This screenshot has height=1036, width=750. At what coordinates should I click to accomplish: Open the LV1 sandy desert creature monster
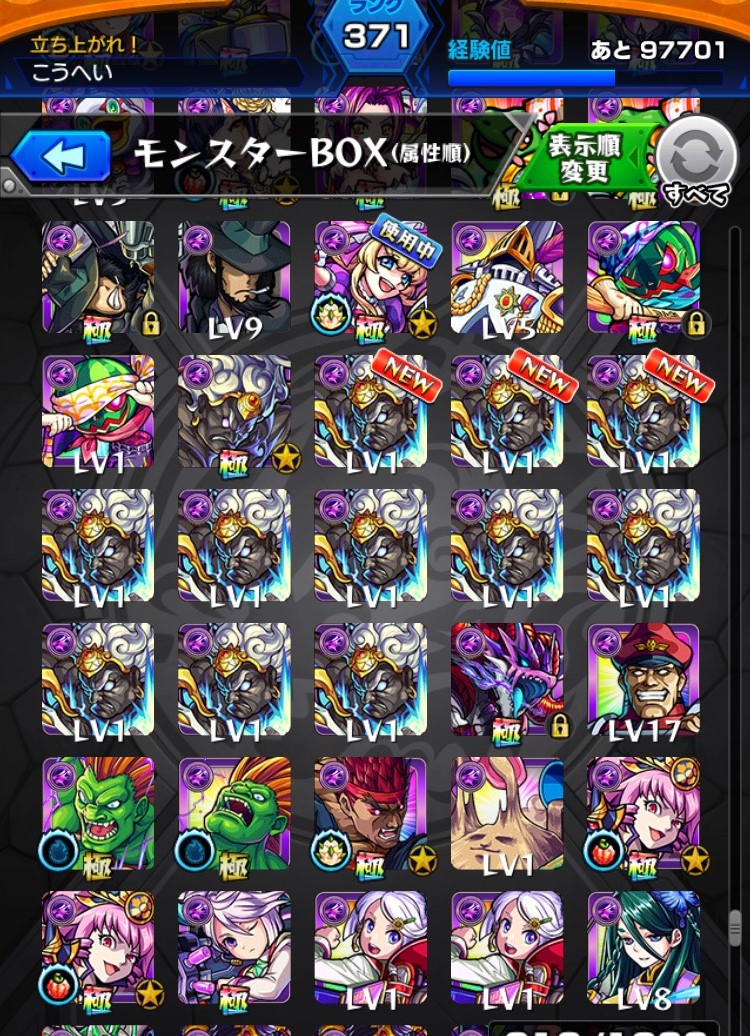(x=507, y=814)
